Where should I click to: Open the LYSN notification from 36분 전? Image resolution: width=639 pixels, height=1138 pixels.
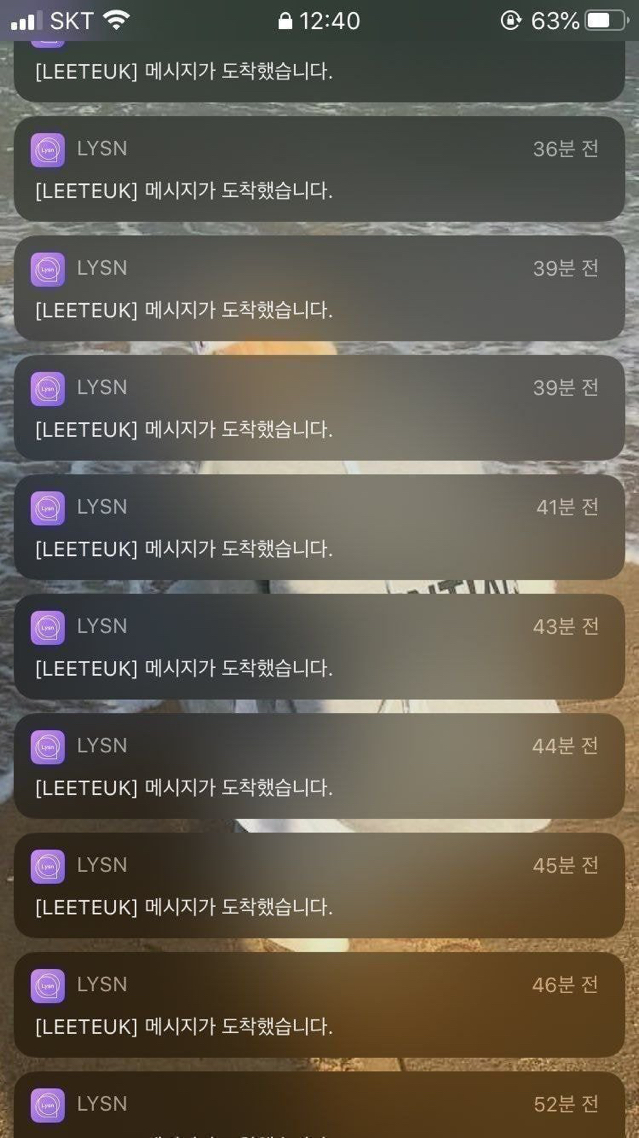coord(320,169)
